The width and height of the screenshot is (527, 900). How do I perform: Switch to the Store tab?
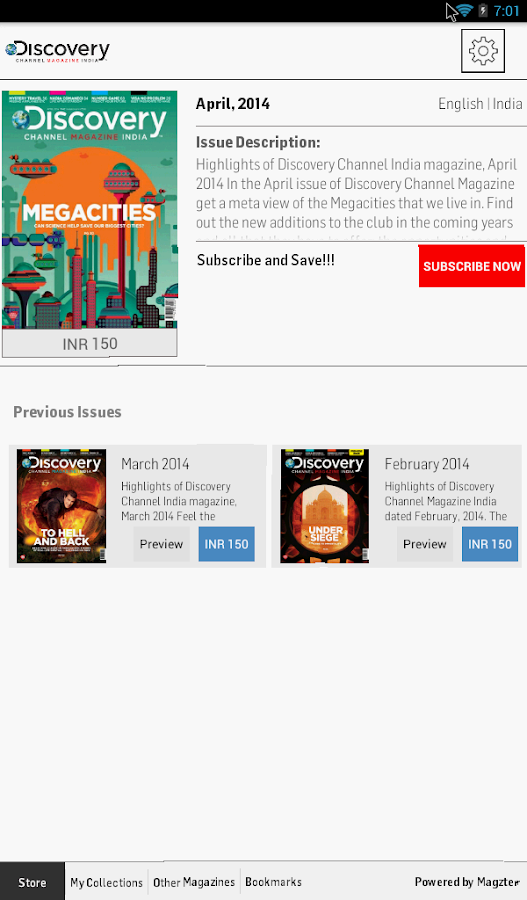point(32,882)
